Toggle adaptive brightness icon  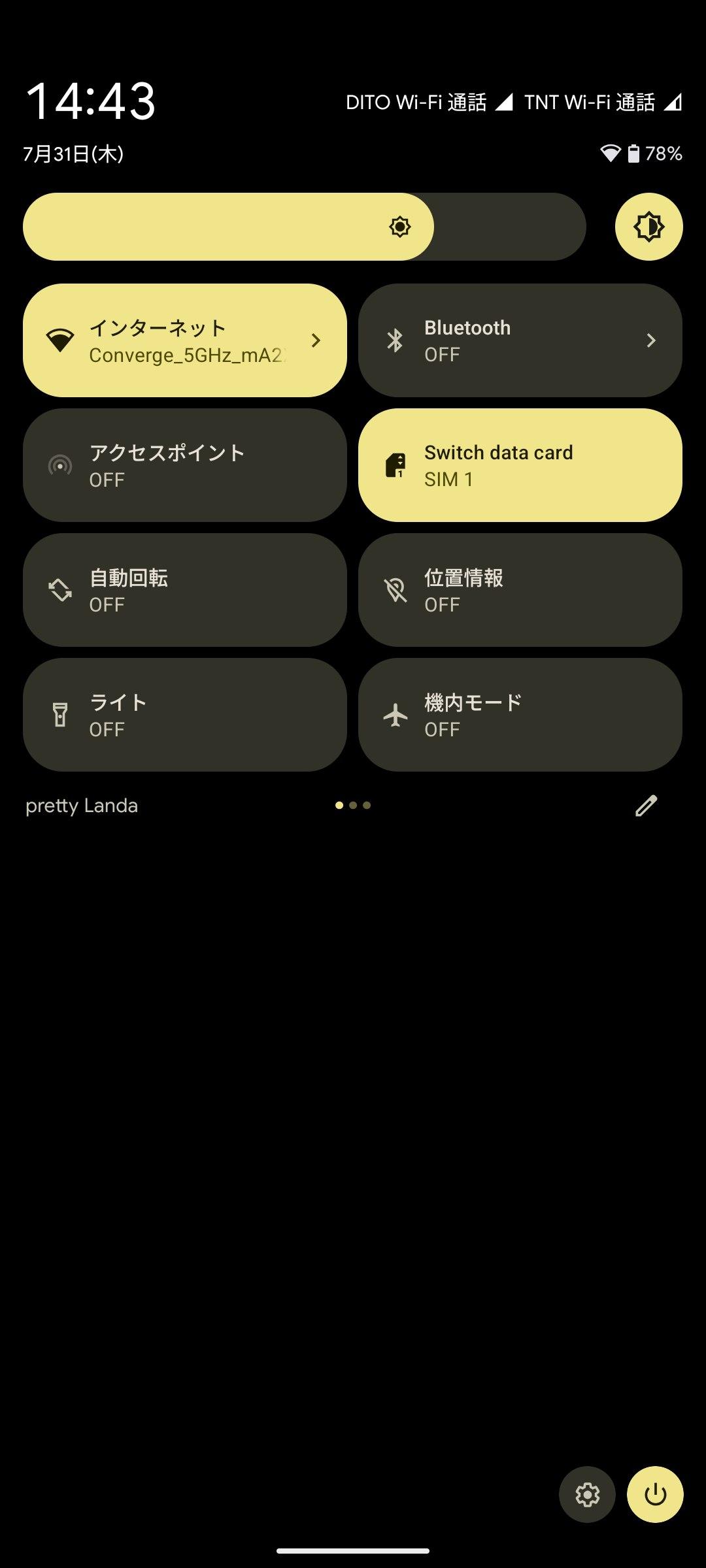648,227
